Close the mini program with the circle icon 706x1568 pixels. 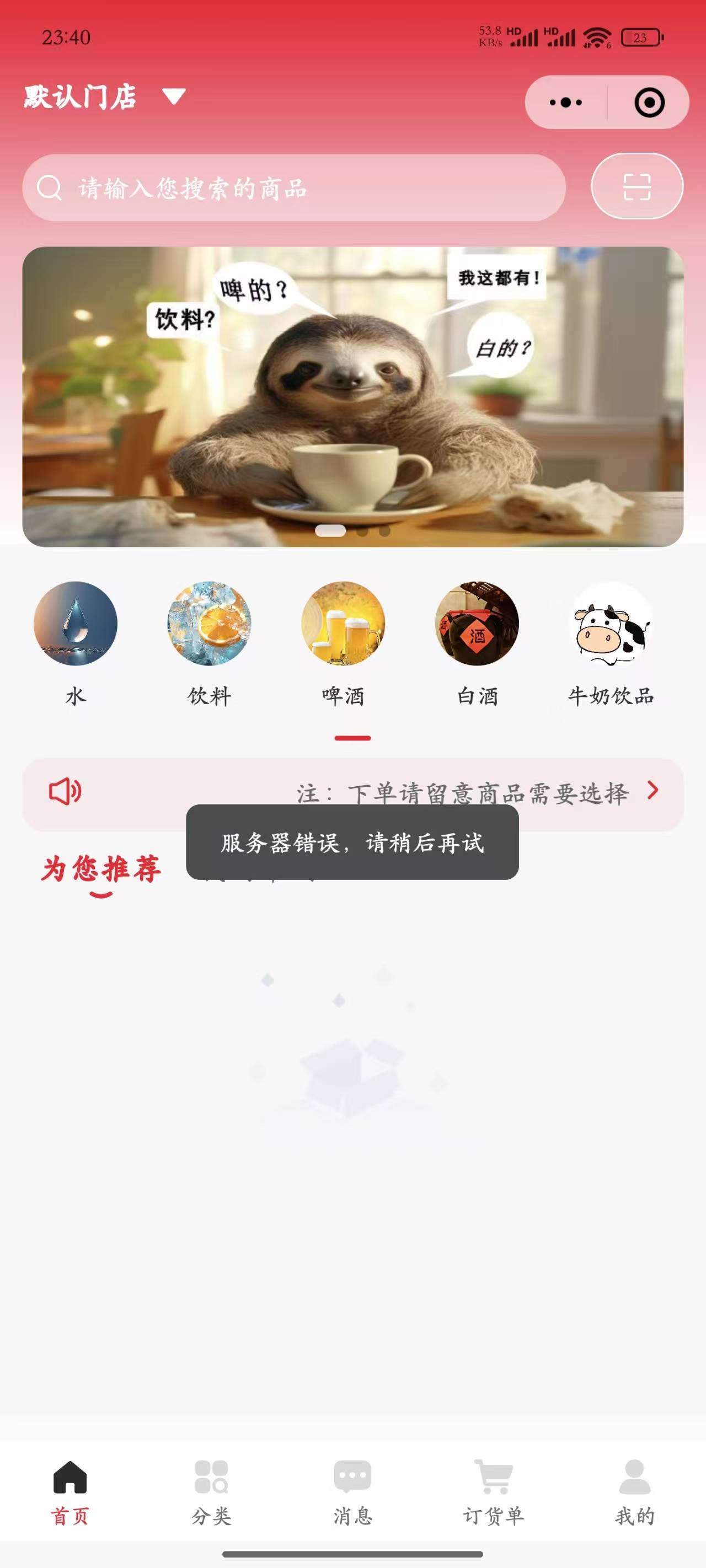click(649, 102)
